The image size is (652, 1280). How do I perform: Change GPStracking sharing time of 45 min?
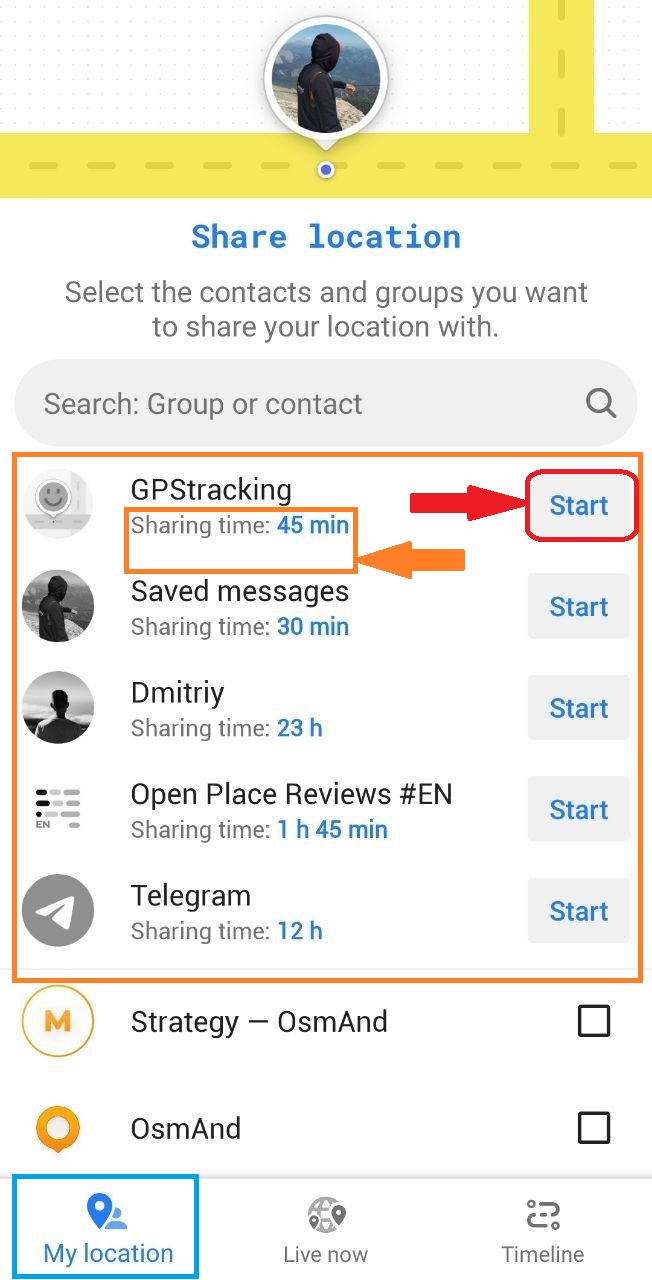[313, 525]
